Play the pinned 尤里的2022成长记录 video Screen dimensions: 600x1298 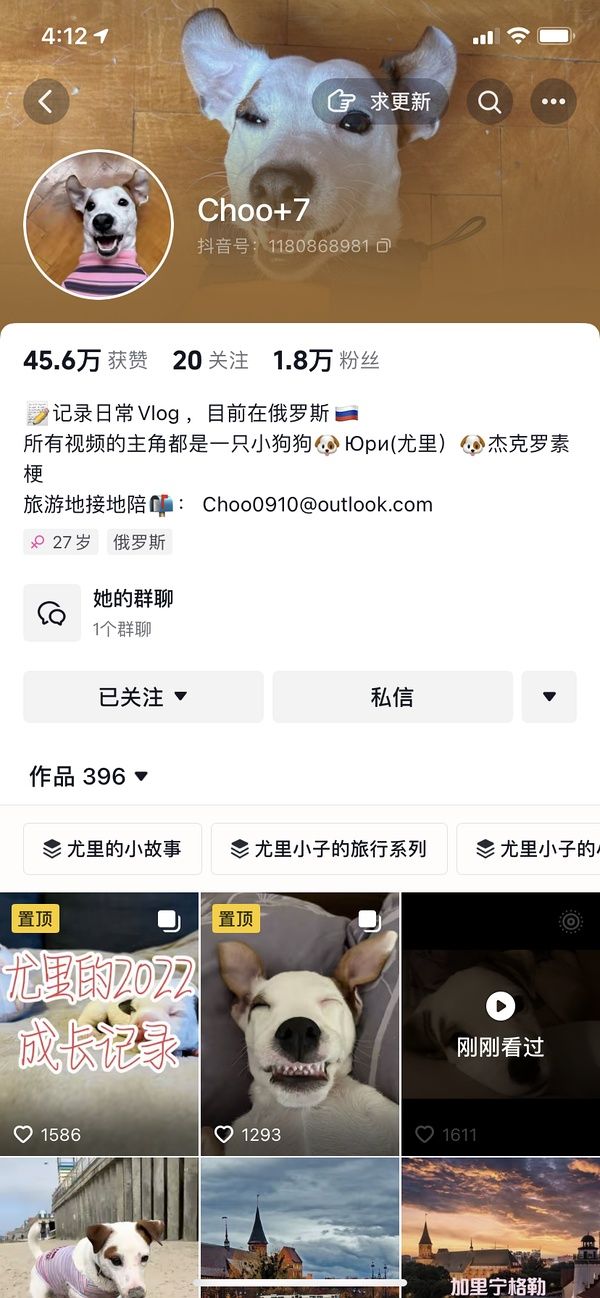tap(99, 1024)
